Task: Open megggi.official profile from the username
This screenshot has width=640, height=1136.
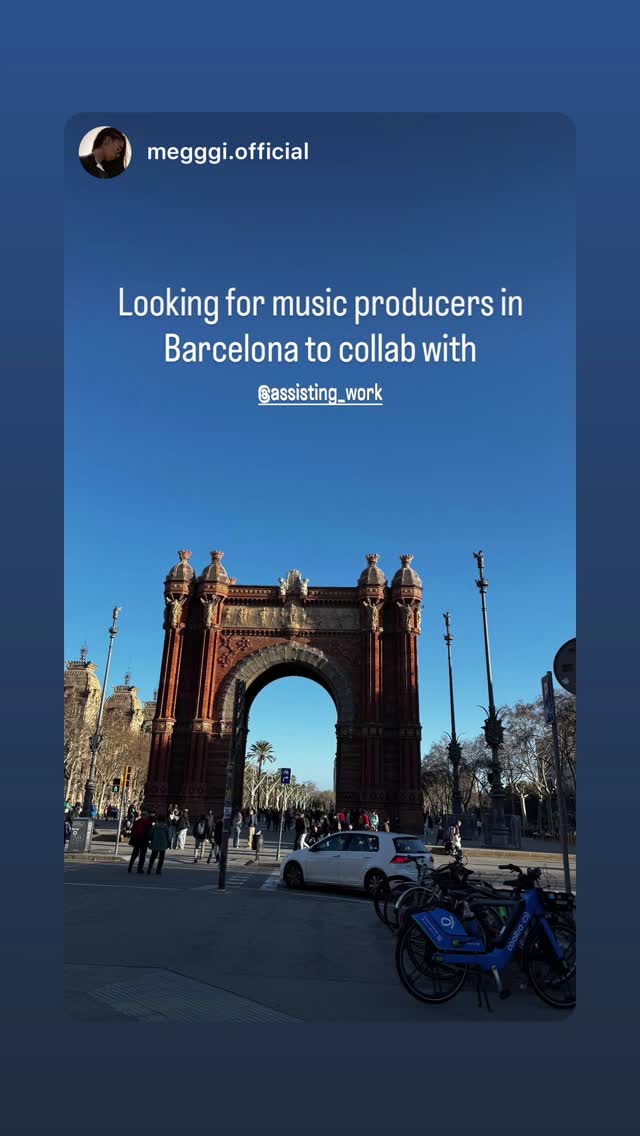Action: pos(228,152)
